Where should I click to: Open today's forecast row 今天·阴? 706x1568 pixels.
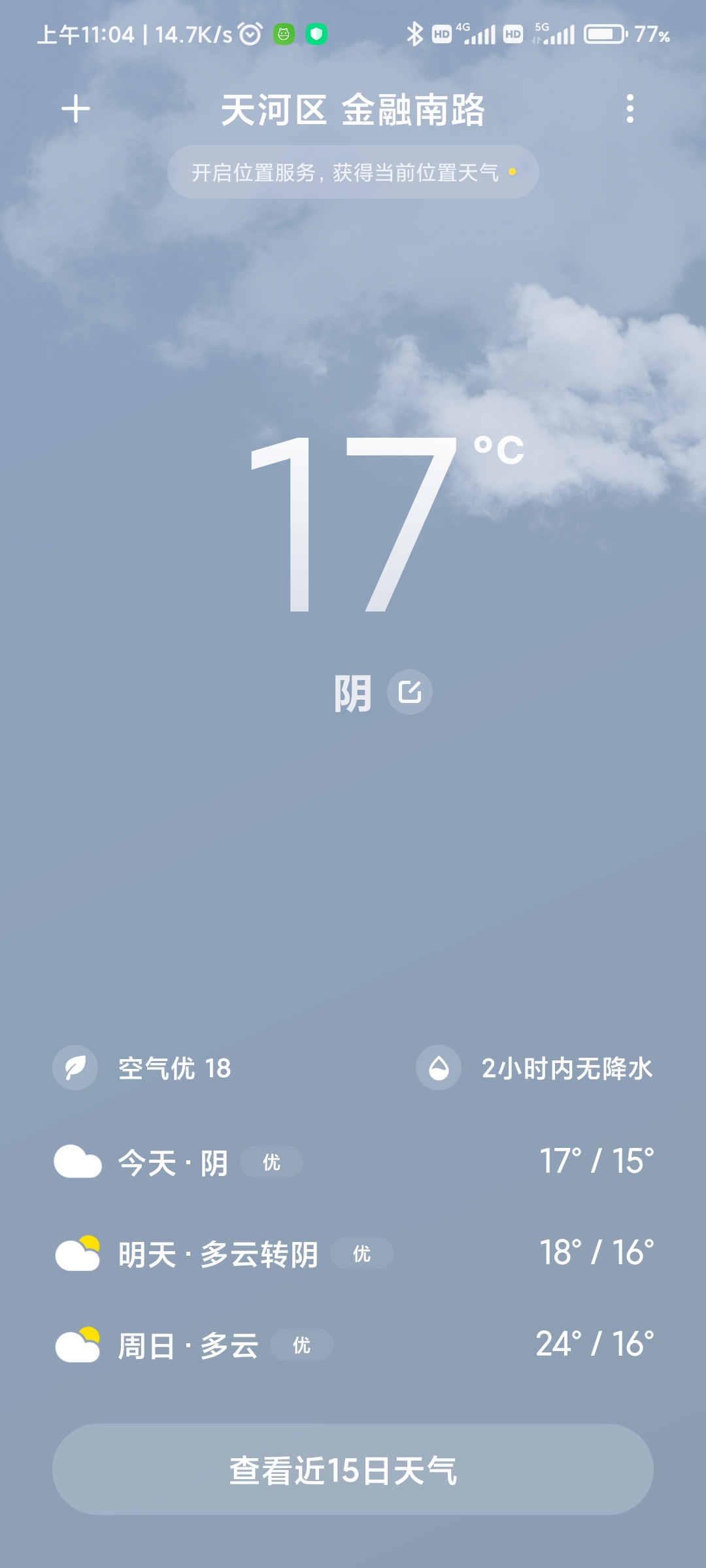(x=353, y=1162)
